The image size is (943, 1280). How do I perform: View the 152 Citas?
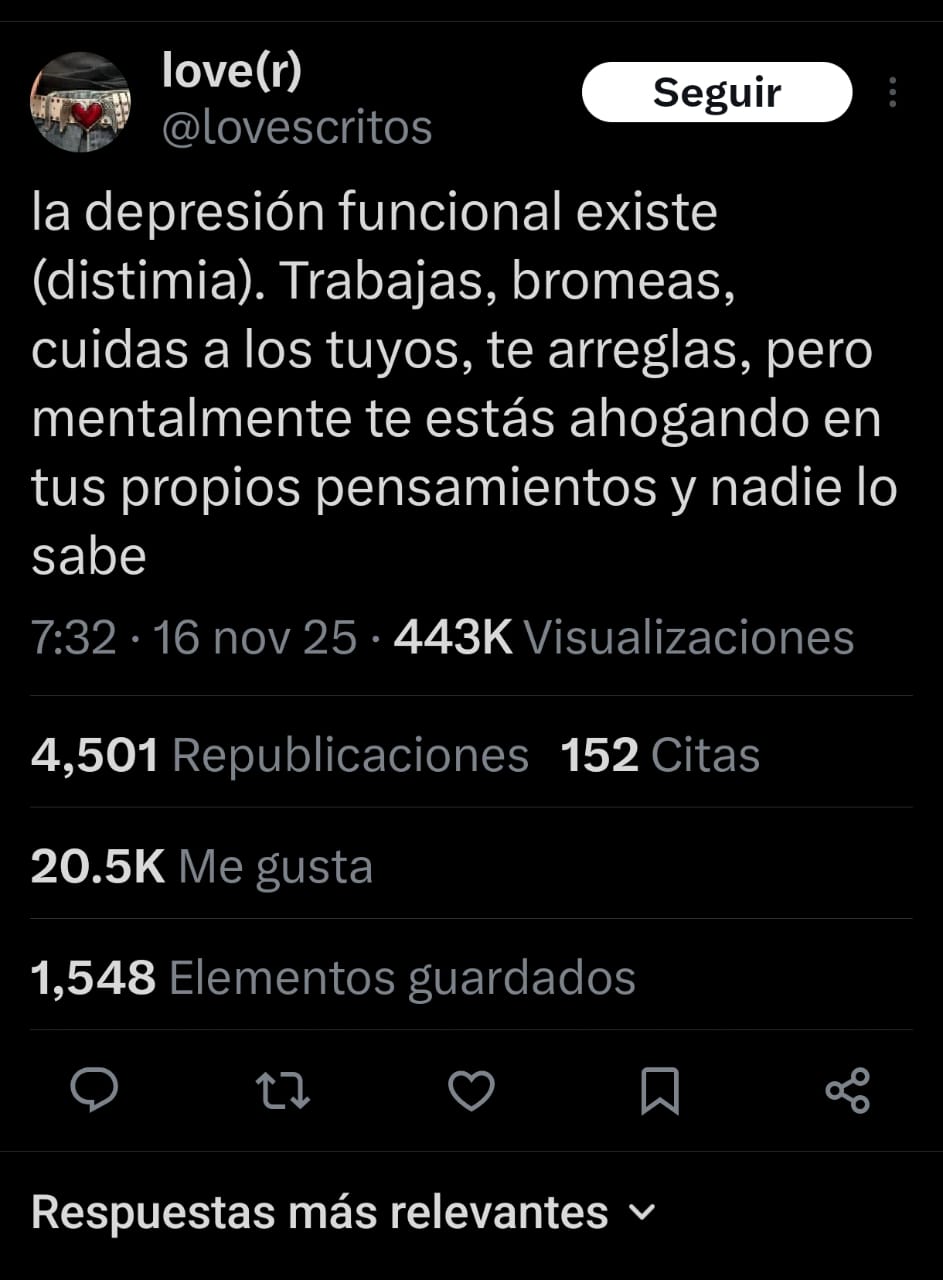(x=660, y=755)
